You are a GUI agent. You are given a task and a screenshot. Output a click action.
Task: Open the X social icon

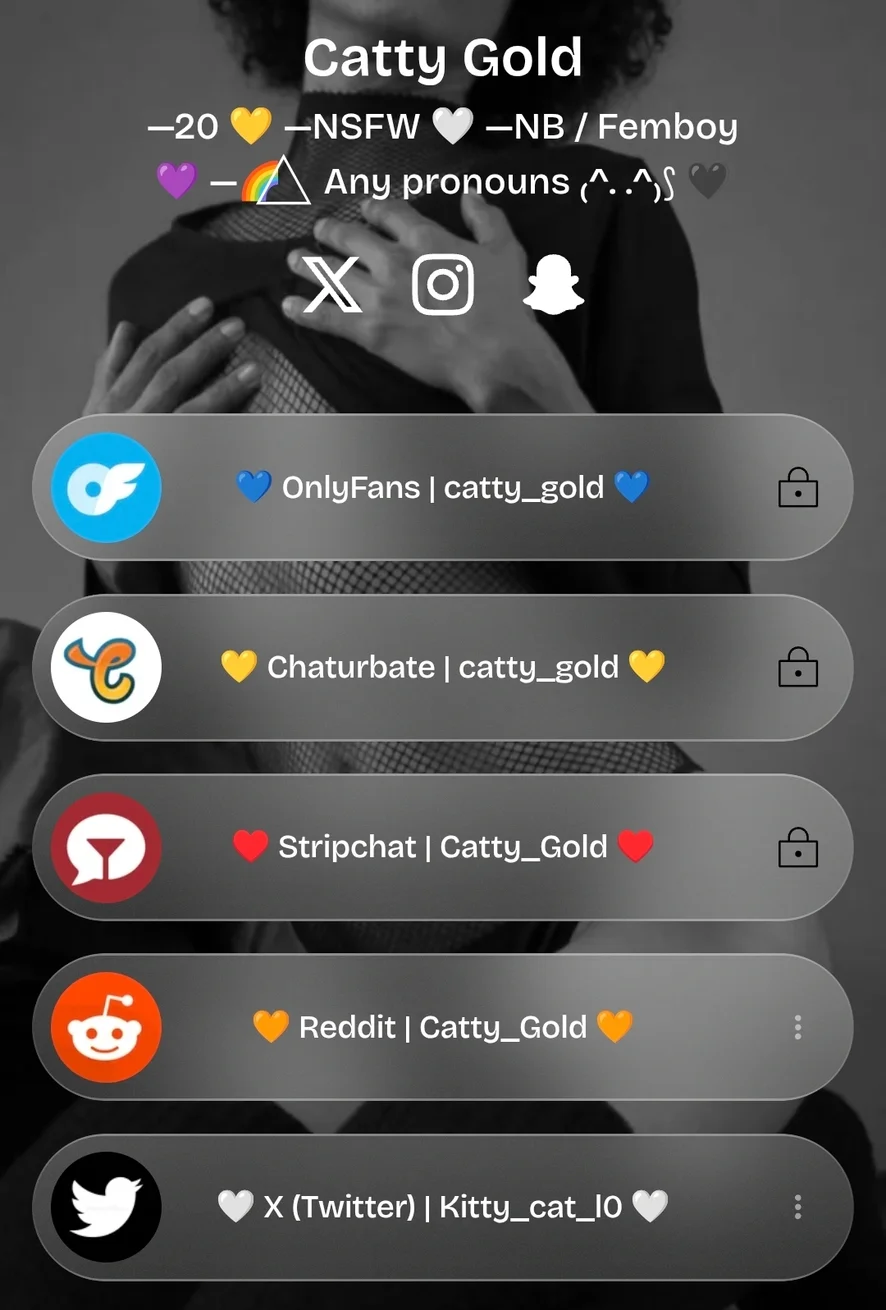(x=332, y=285)
